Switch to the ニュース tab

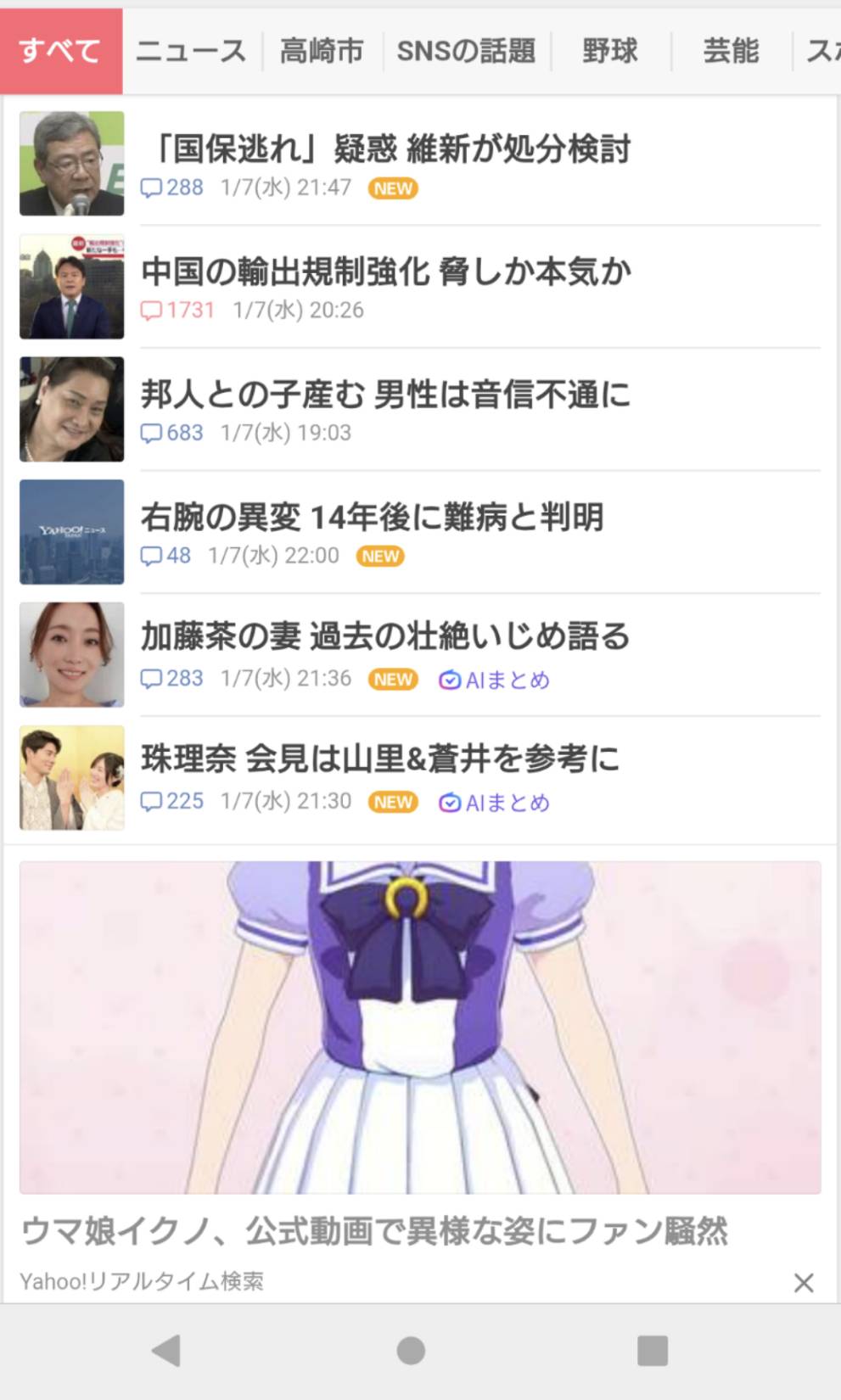(191, 51)
